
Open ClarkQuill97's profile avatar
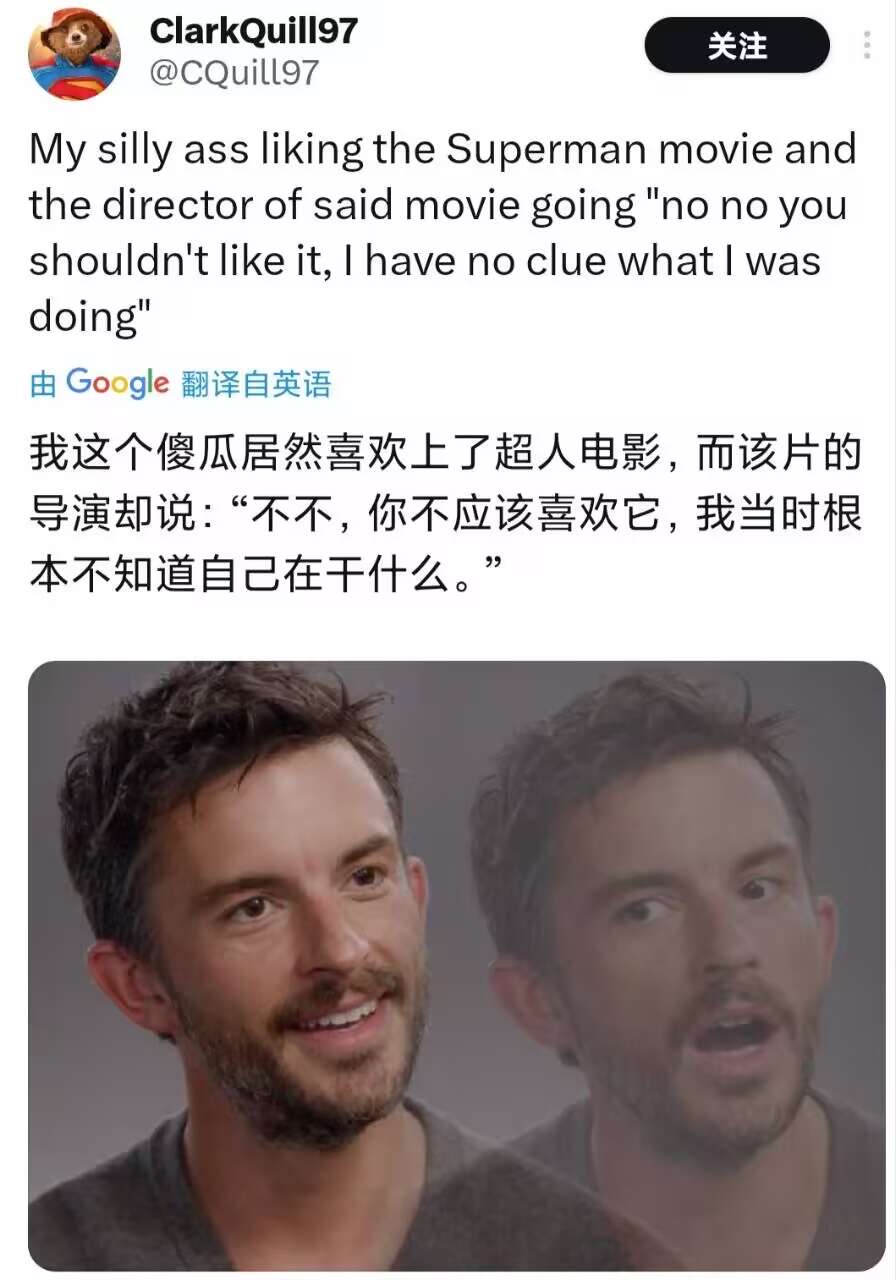coord(74,53)
